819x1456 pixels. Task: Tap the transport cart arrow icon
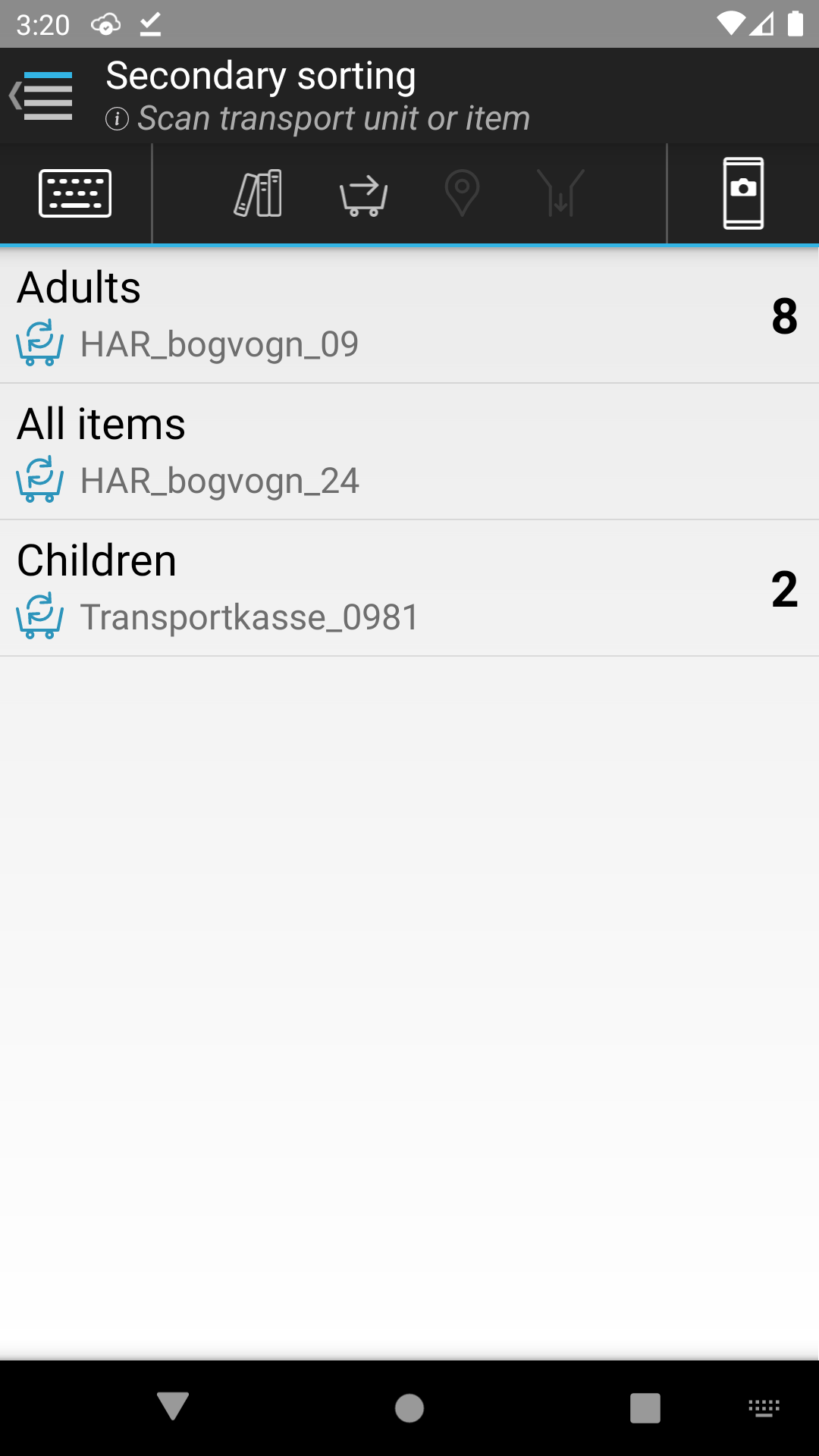coord(364,196)
